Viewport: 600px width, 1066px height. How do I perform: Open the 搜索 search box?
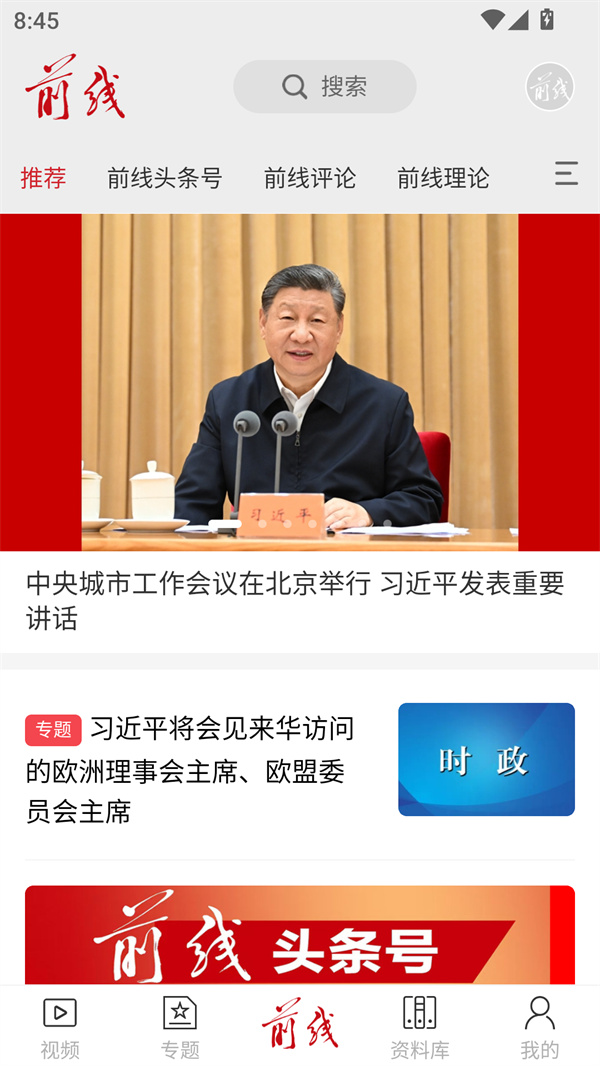[325, 87]
